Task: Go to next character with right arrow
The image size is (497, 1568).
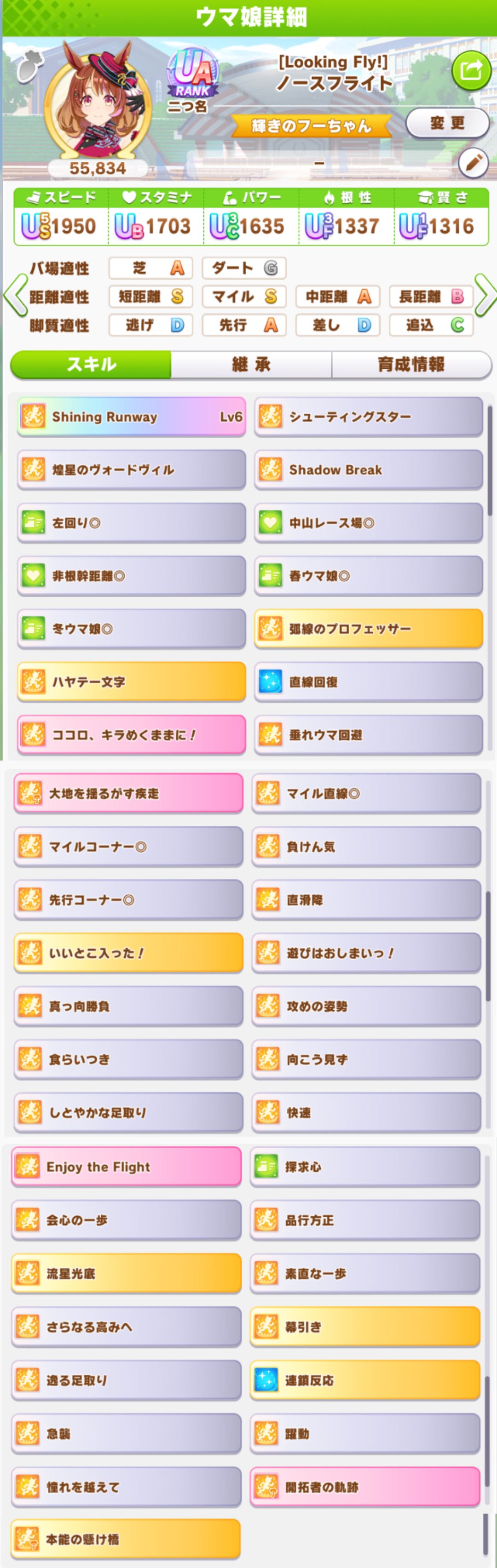Action: pos(485,296)
